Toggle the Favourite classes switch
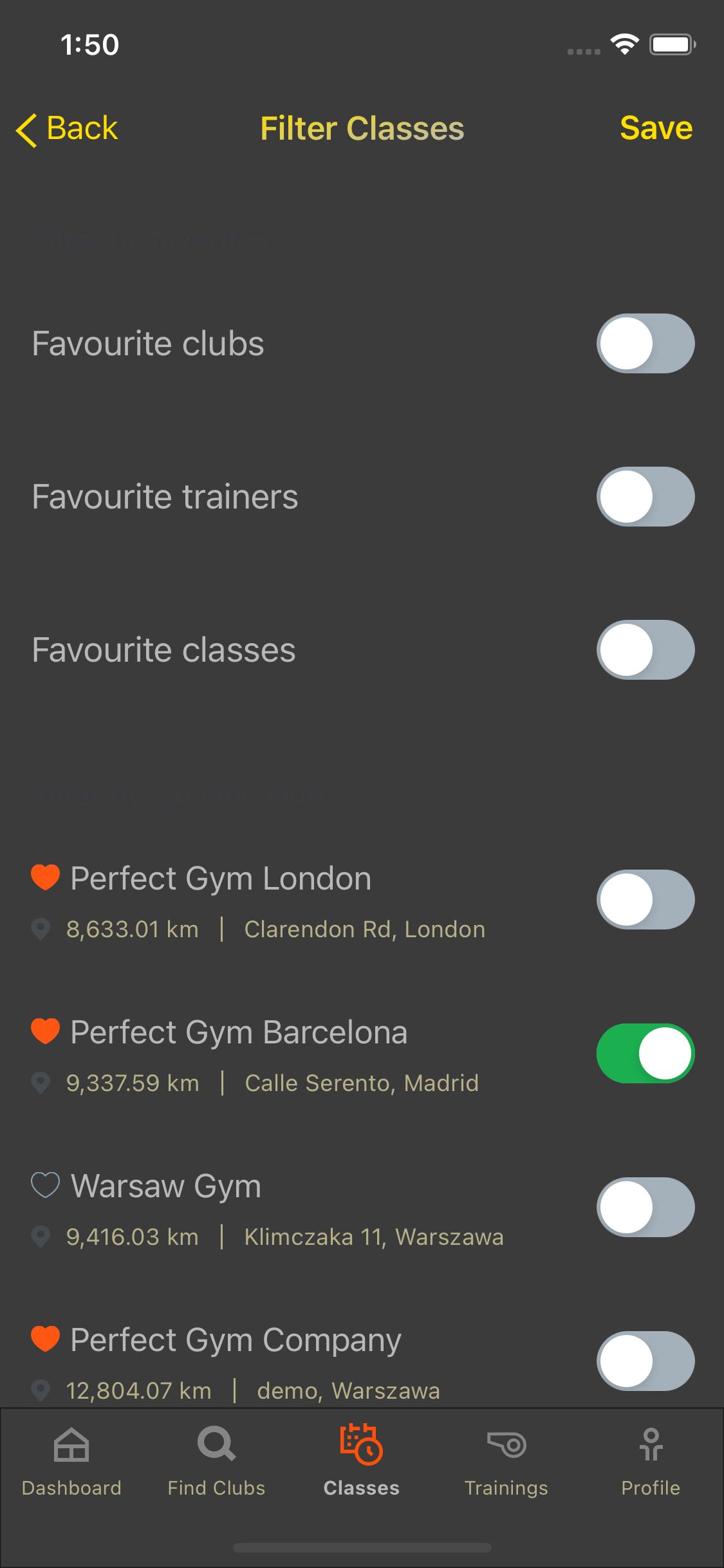The width and height of the screenshot is (724, 1568). [x=645, y=650]
